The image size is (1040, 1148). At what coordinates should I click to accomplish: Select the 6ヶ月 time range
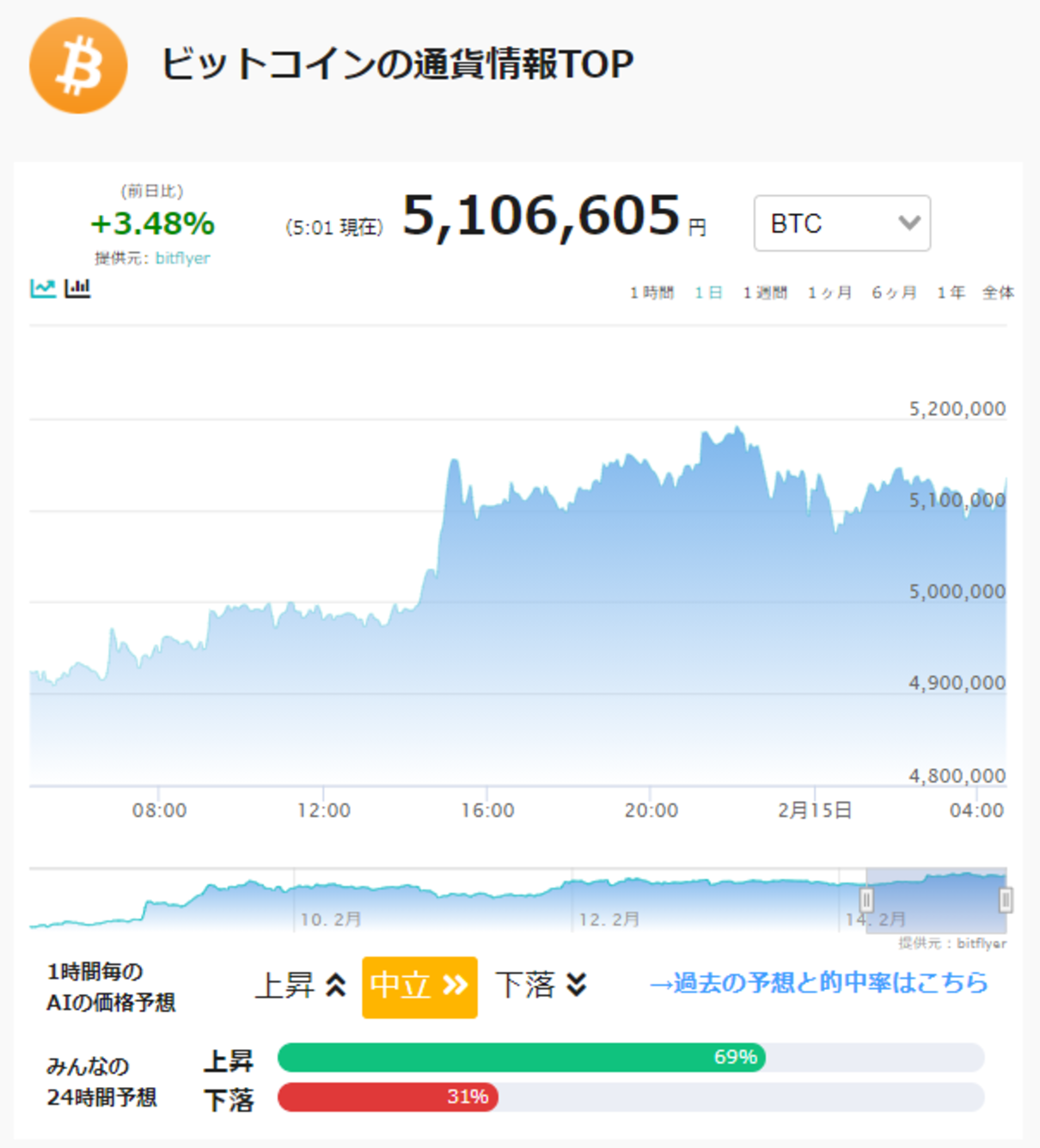[x=894, y=293]
